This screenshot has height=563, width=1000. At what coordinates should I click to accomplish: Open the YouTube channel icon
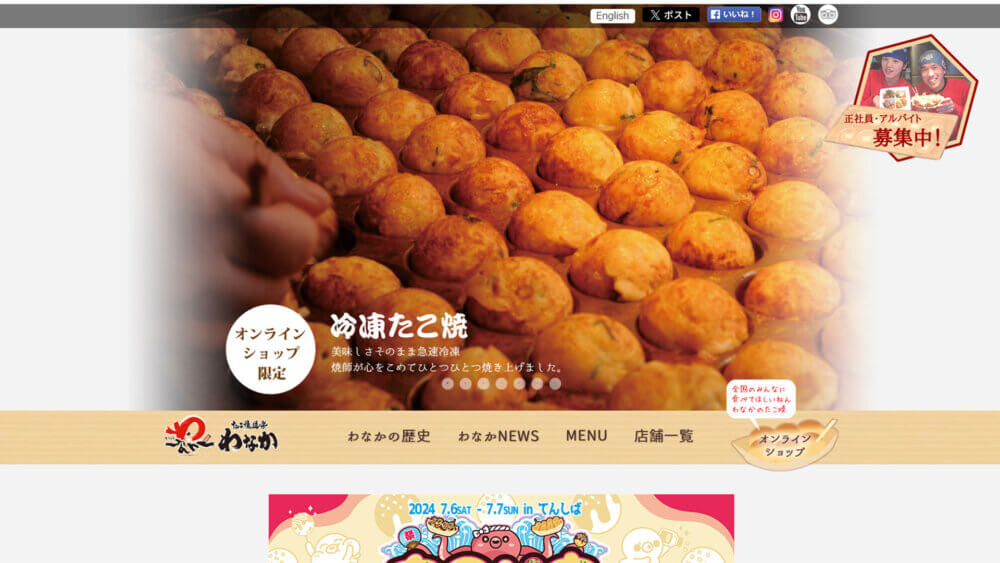pyautogui.click(x=801, y=15)
